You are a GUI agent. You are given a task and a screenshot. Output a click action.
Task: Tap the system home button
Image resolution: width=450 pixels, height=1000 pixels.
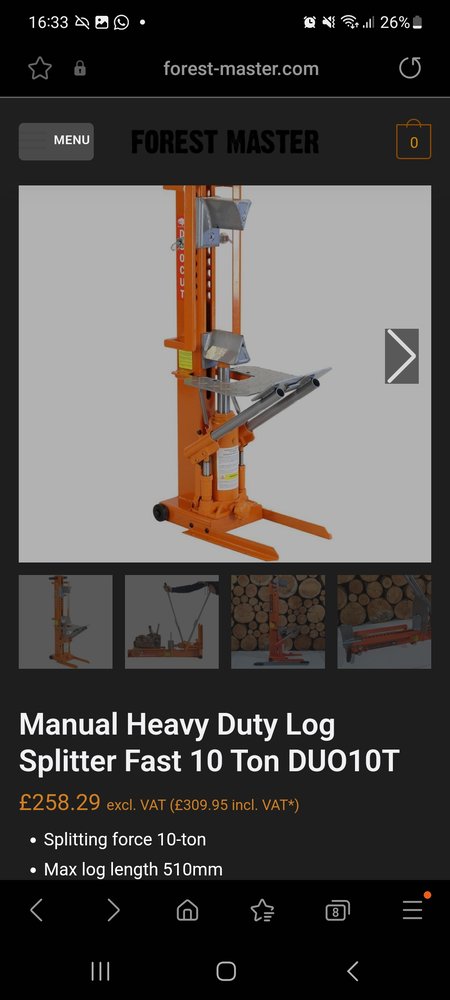[x=226, y=971]
